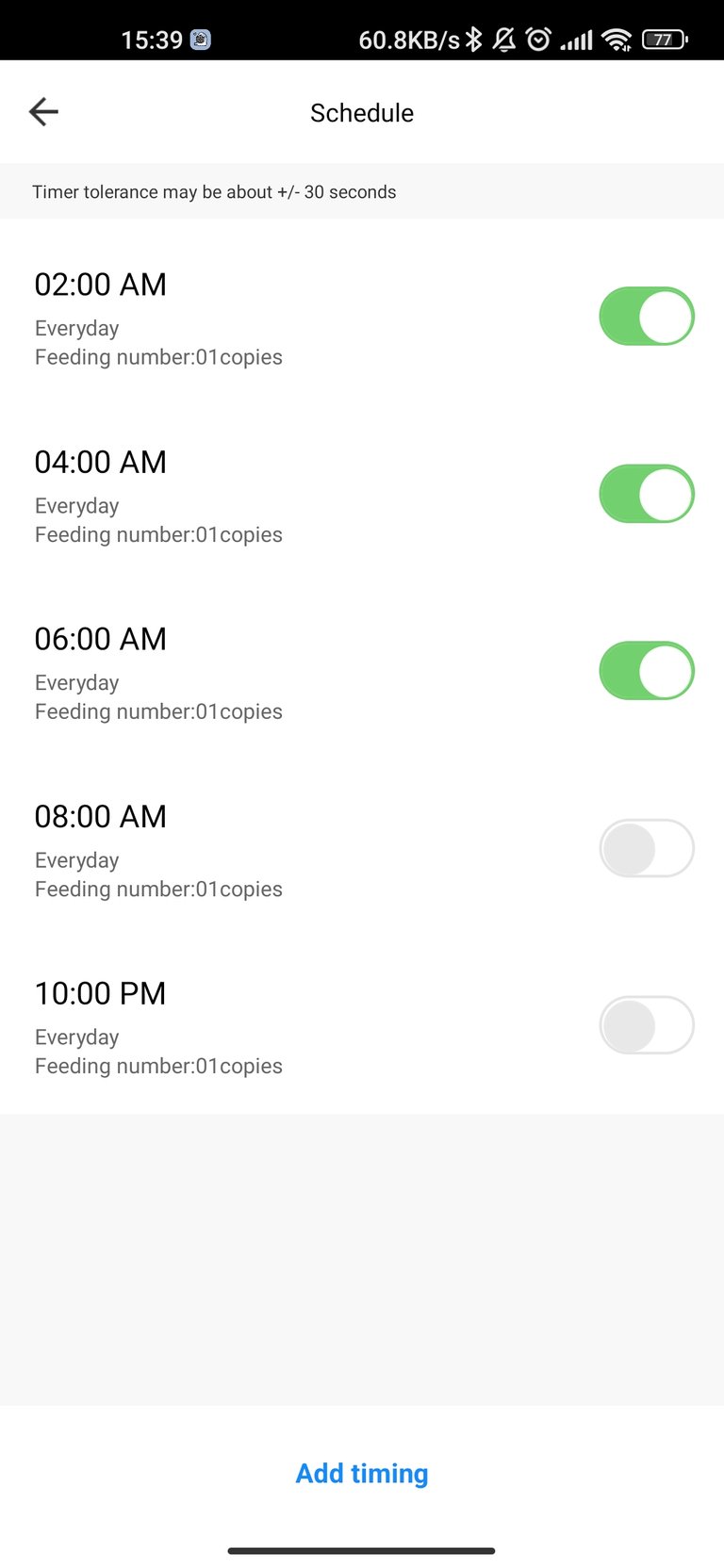Open the 02:00 AM schedule entry

(x=362, y=318)
